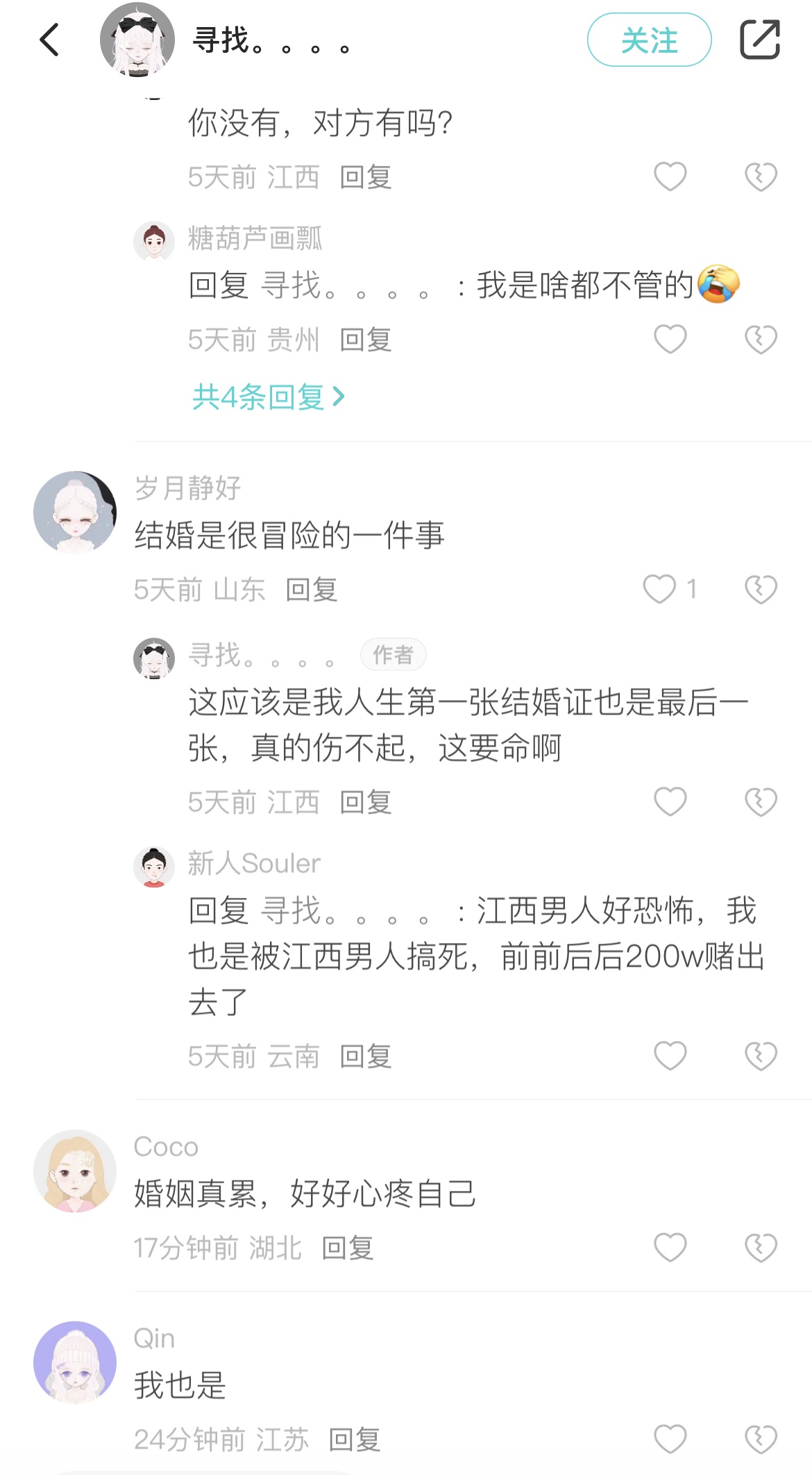Viewport: 812px width, 1475px height.
Task: Dislike 岁月静好's comment with the broken heart
Action: [761, 590]
